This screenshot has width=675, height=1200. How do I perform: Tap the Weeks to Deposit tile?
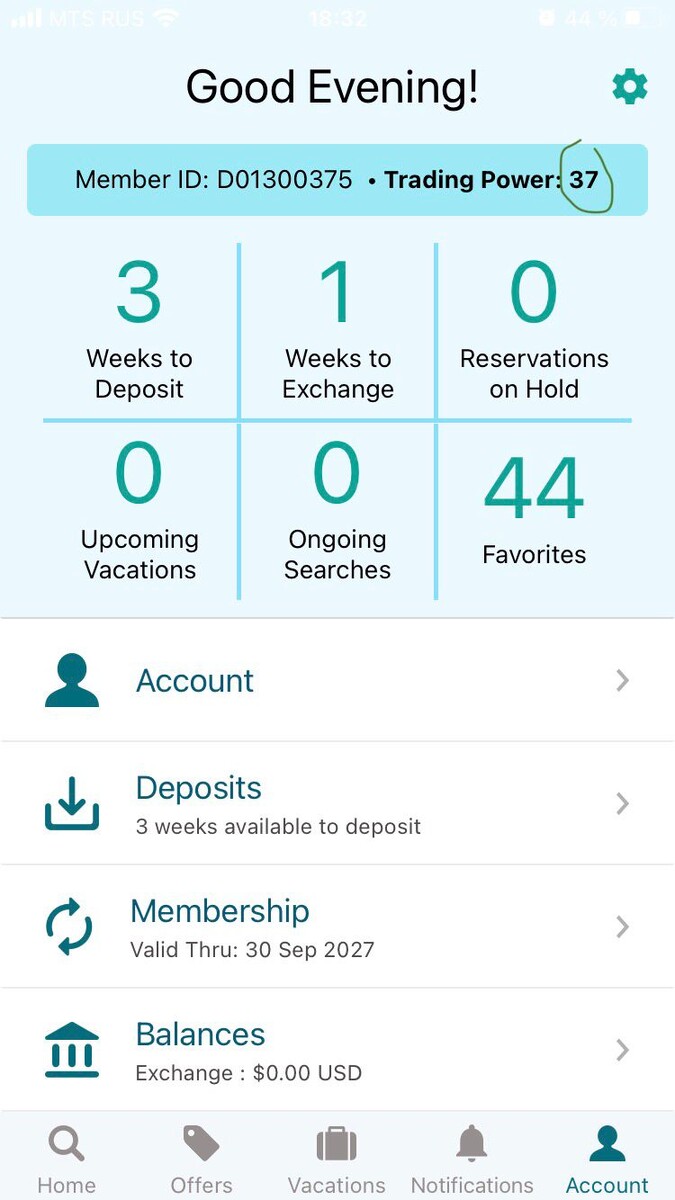coord(139,330)
